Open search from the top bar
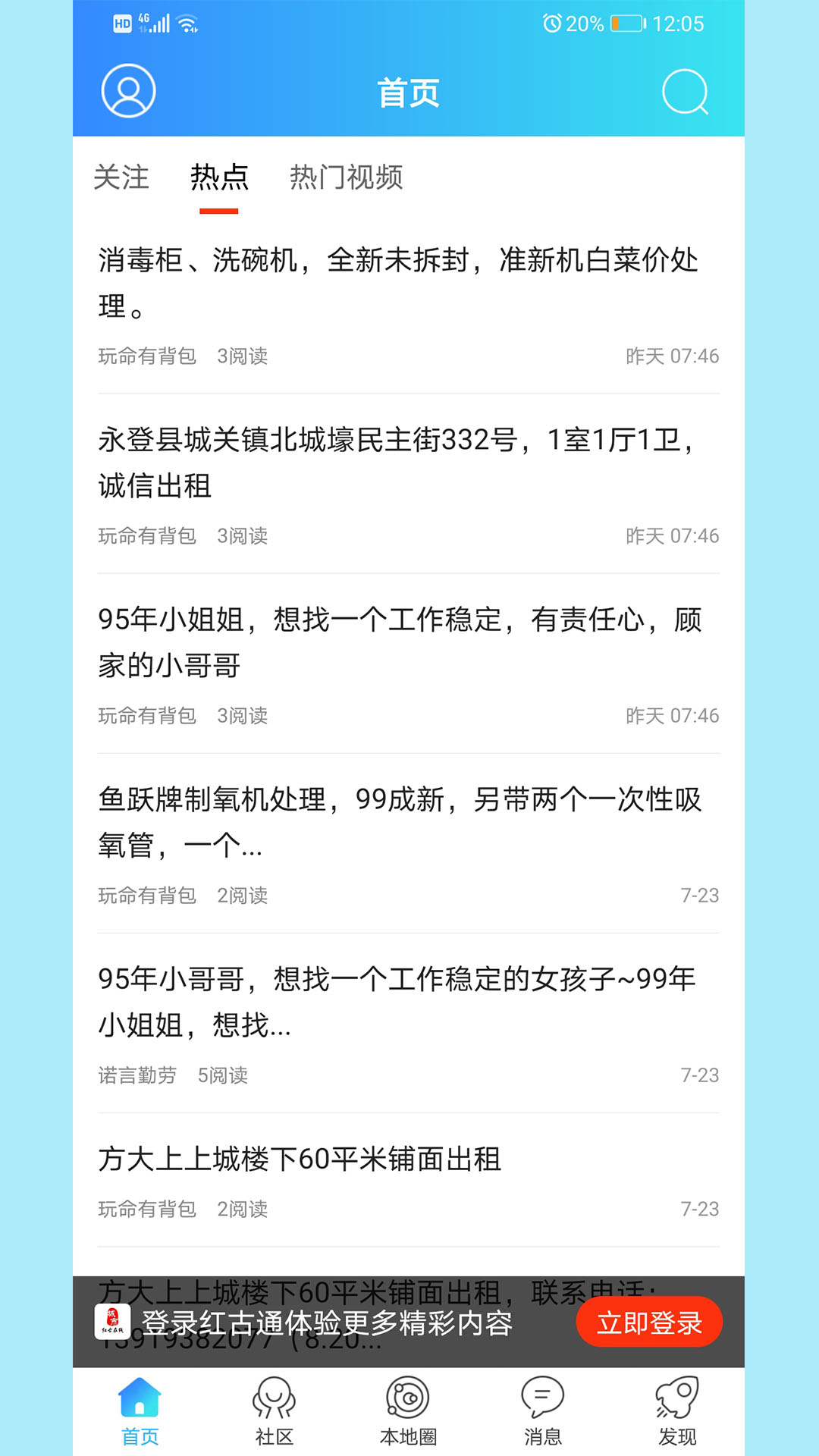The height and width of the screenshot is (1456, 819). pyautogui.click(x=686, y=93)
